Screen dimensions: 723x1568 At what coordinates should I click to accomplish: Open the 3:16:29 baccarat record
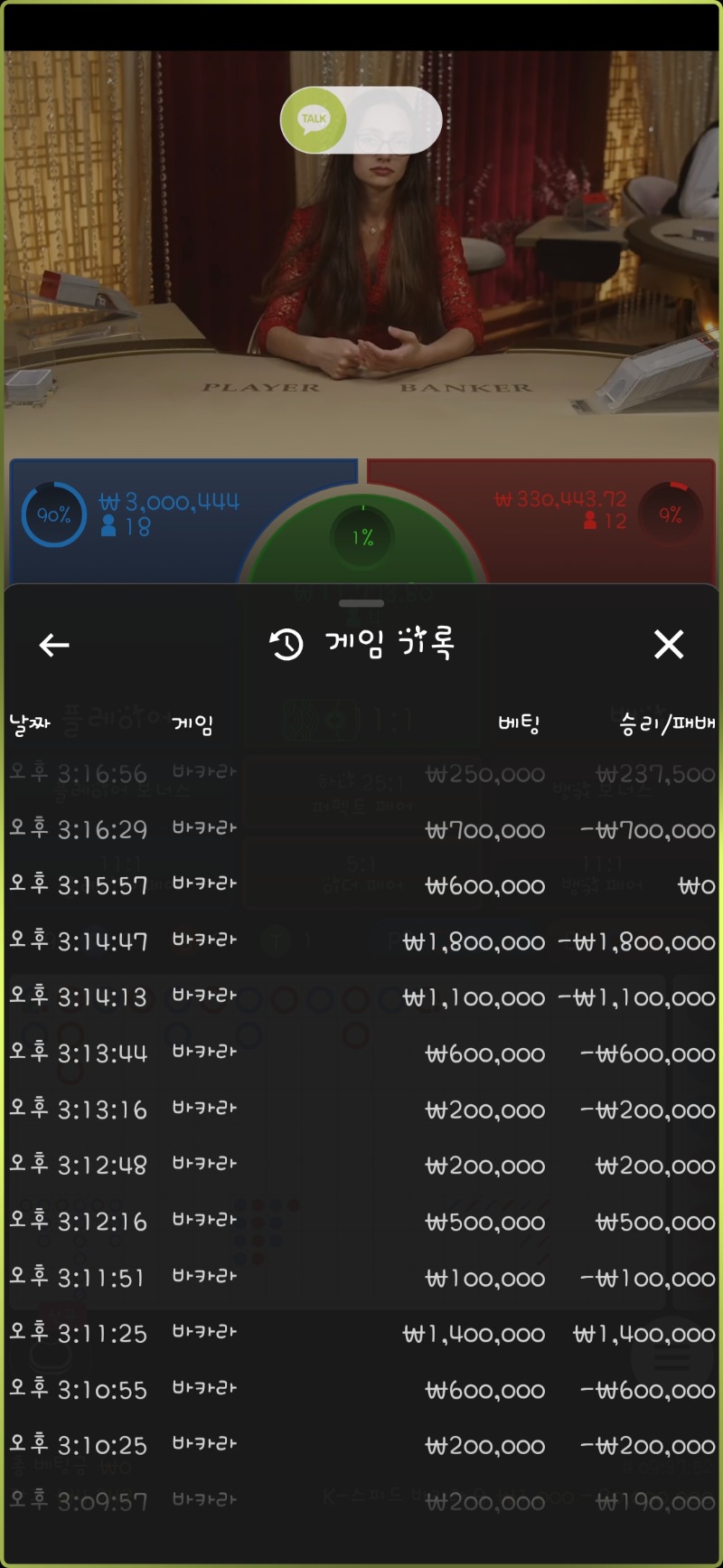[361, 829]
